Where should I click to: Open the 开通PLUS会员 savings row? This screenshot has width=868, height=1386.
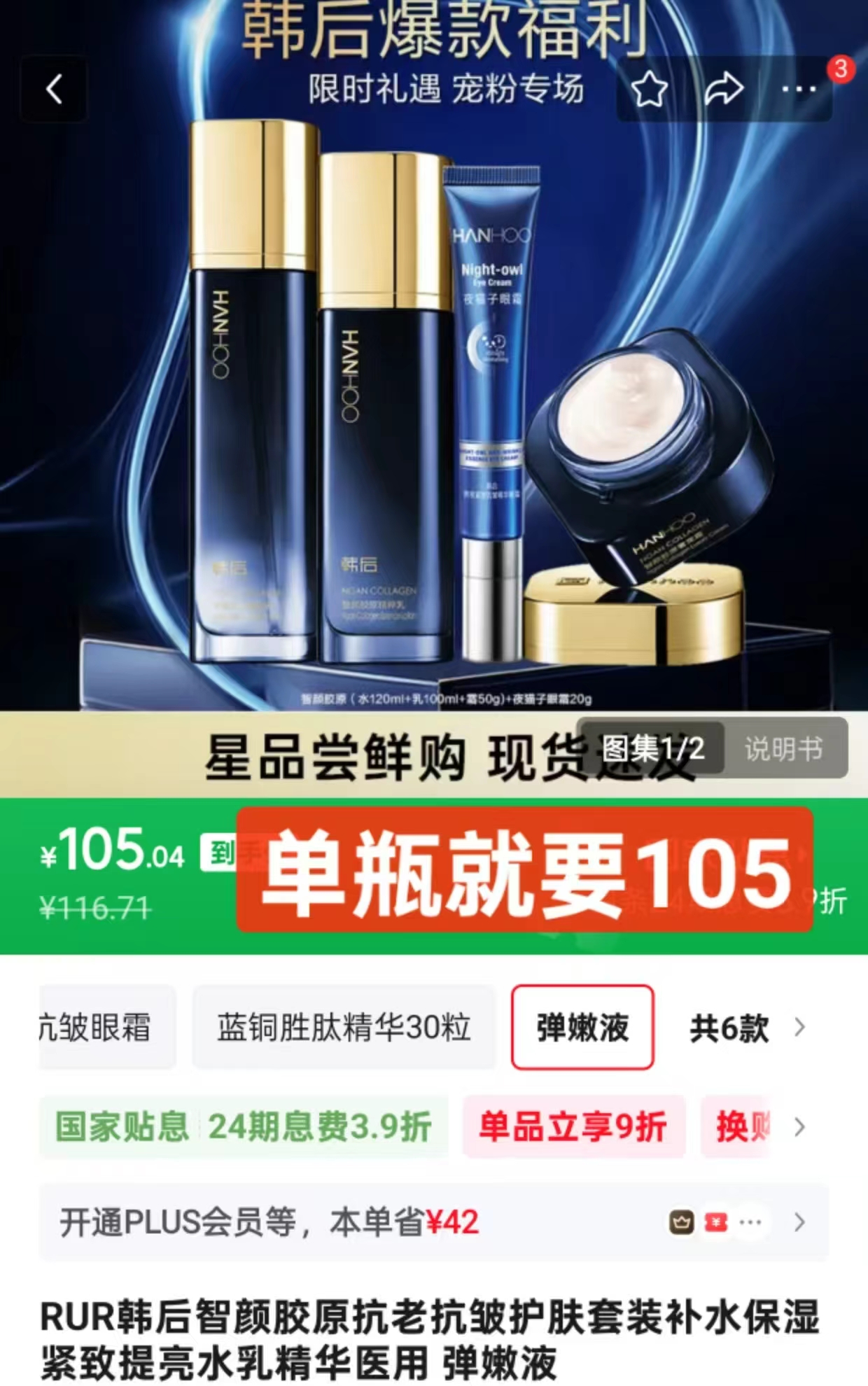433,1222
